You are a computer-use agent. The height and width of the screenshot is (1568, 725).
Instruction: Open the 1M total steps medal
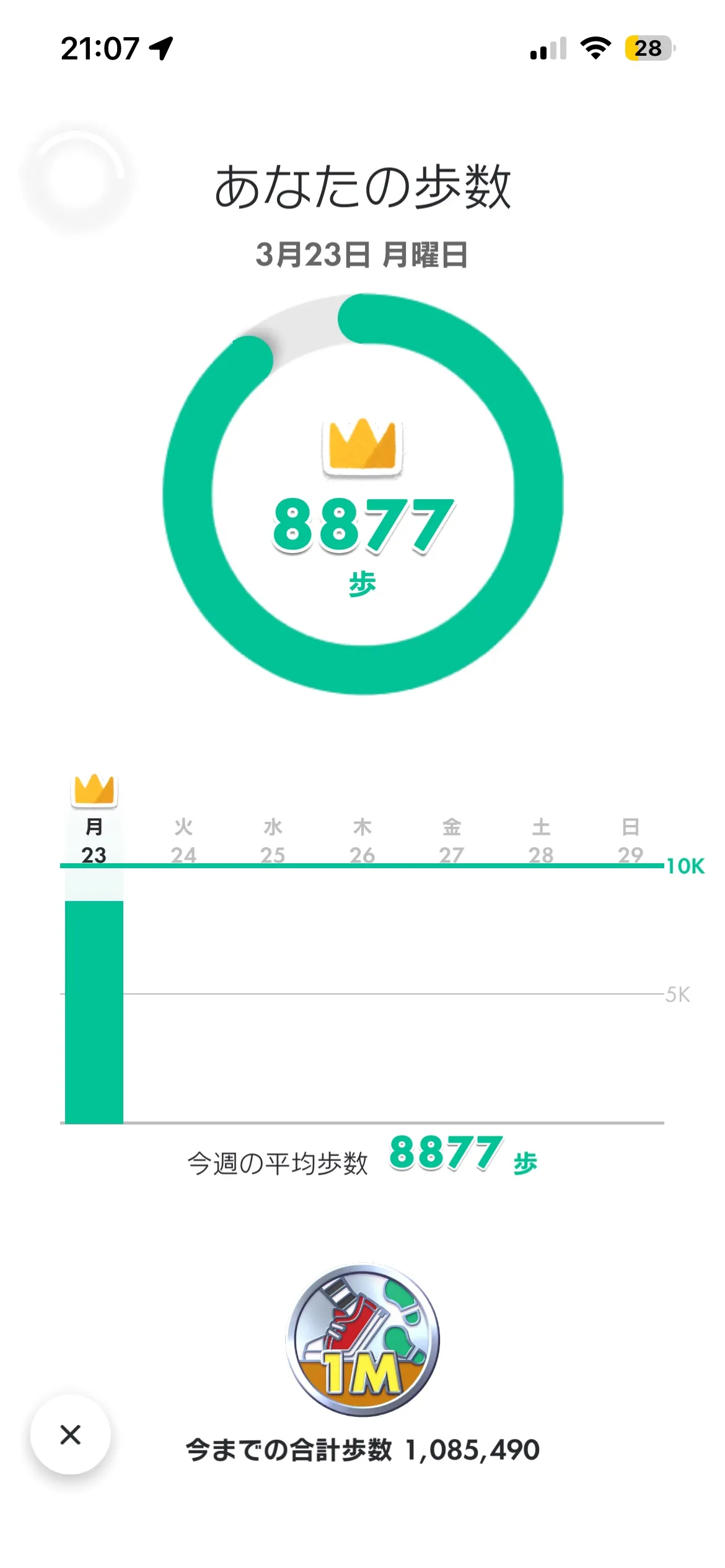(x=362, y=1341)
